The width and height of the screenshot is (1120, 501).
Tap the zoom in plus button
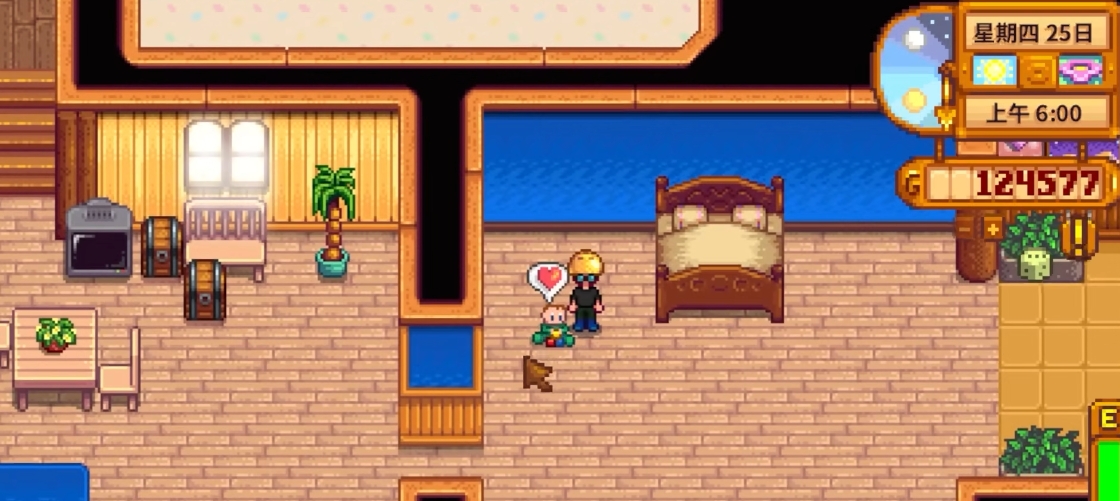click(x=992, y=228)
